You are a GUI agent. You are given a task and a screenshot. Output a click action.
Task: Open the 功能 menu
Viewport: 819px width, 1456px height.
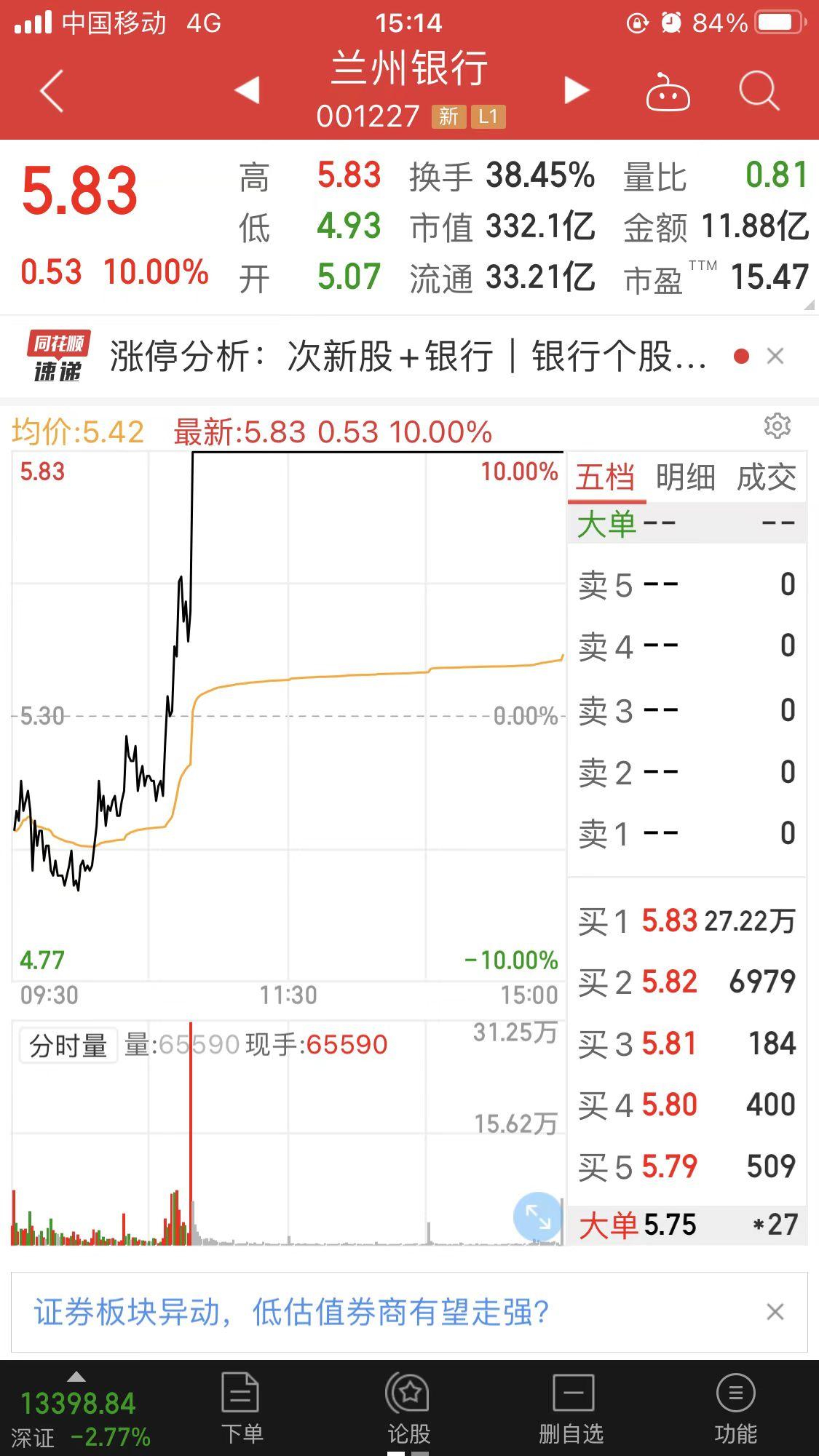736,1409
